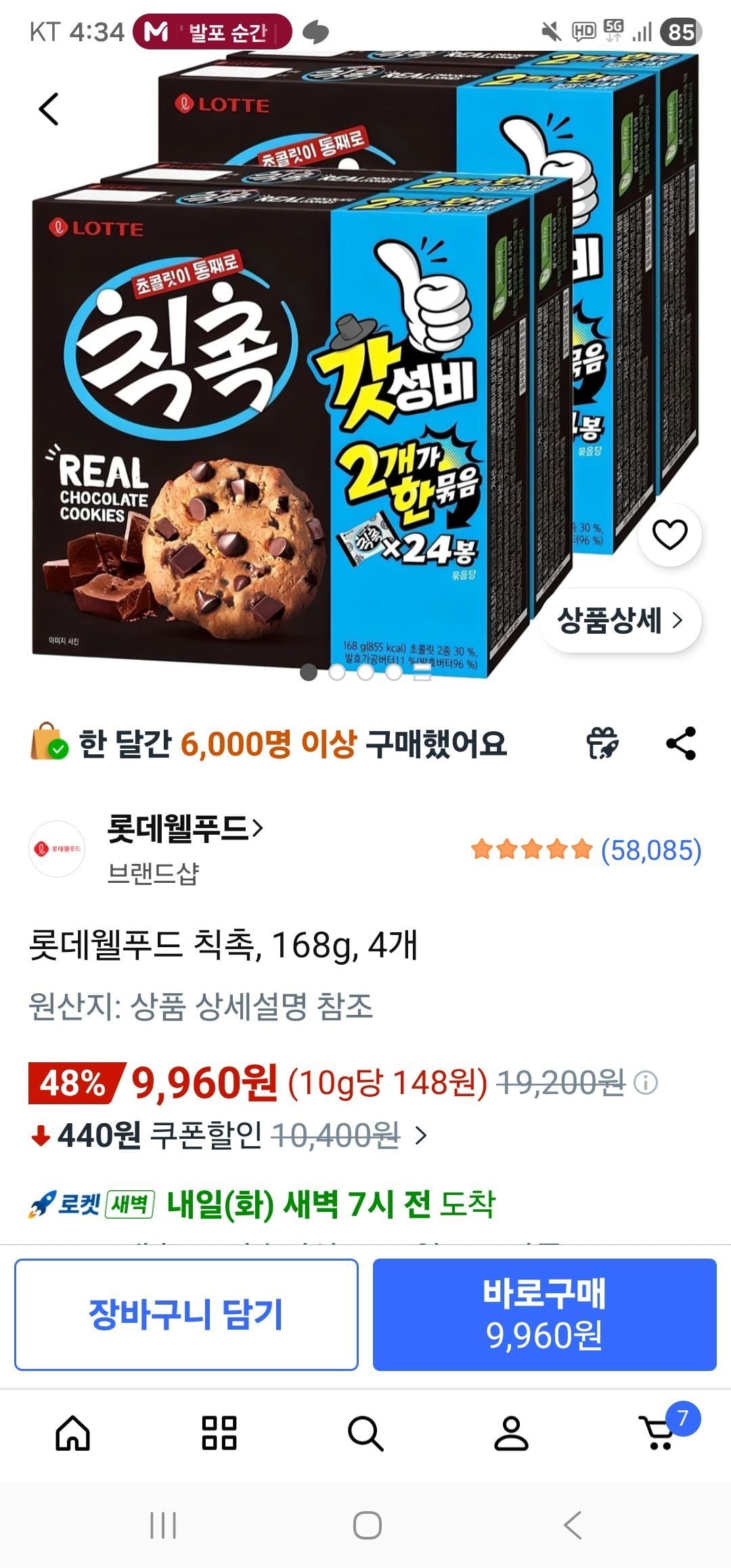Open 상품상세 product details
731x1568 pixels.
pos(620,620)
